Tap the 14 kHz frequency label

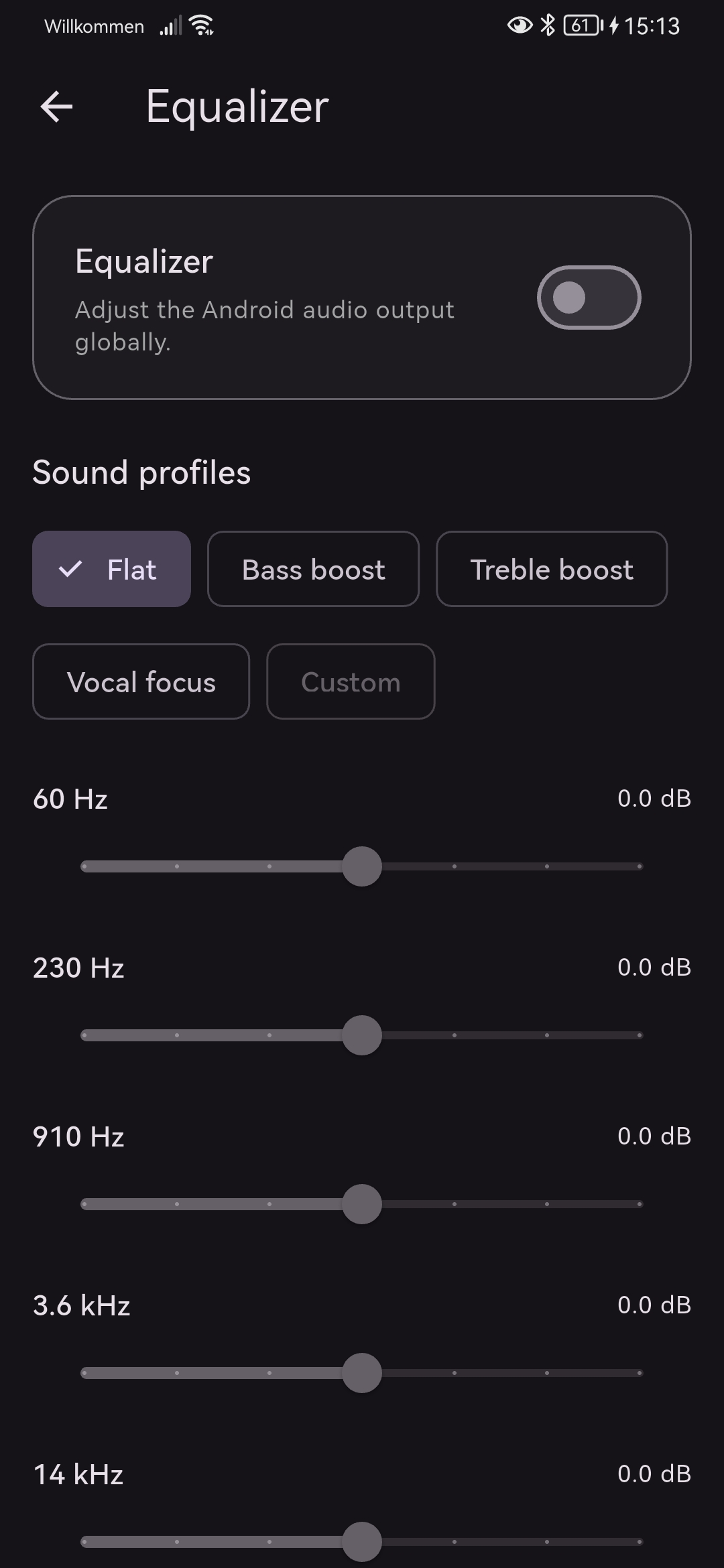click(79, 1474)
